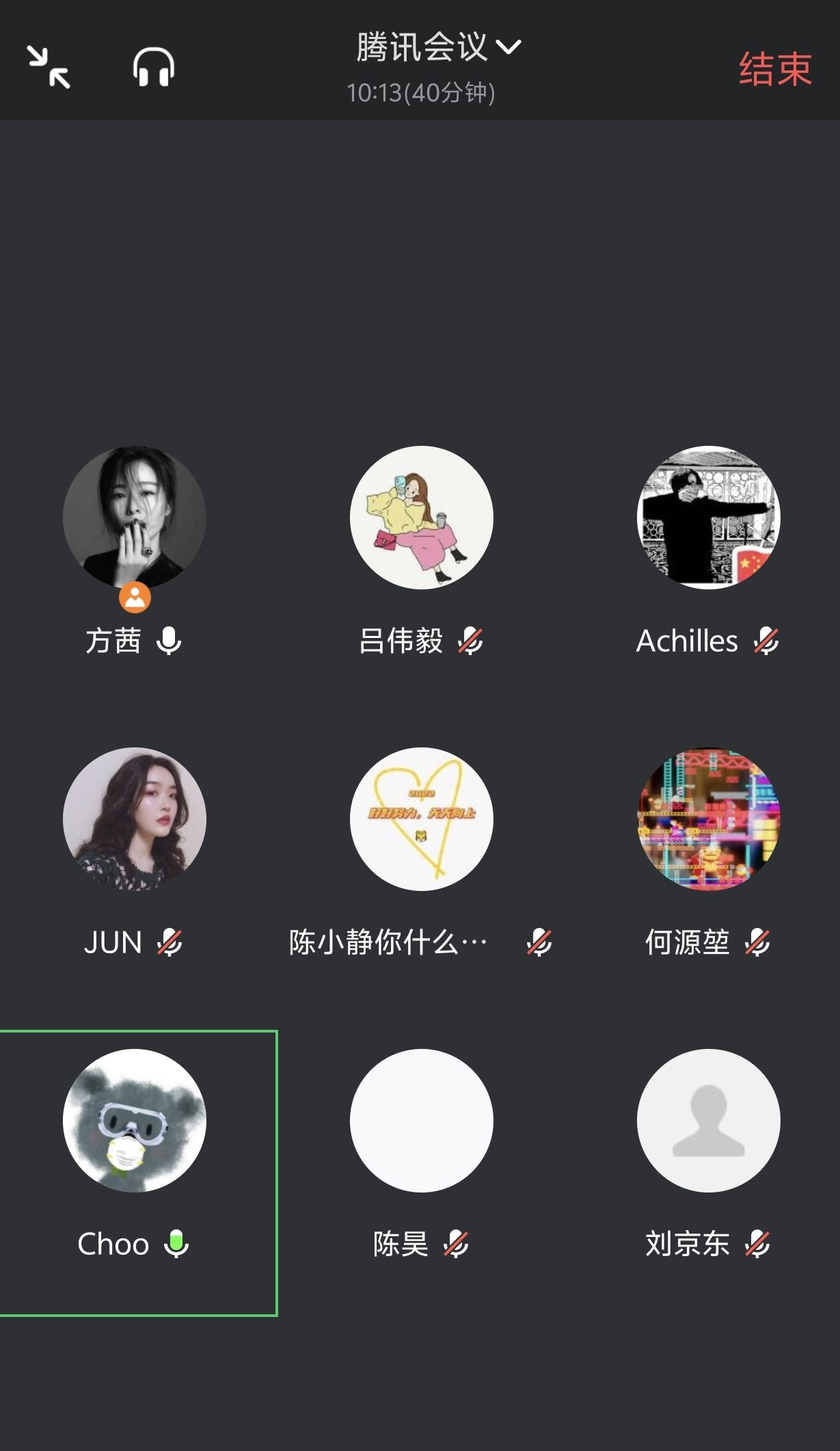Select participant 陈昊

pos(422,1120)
